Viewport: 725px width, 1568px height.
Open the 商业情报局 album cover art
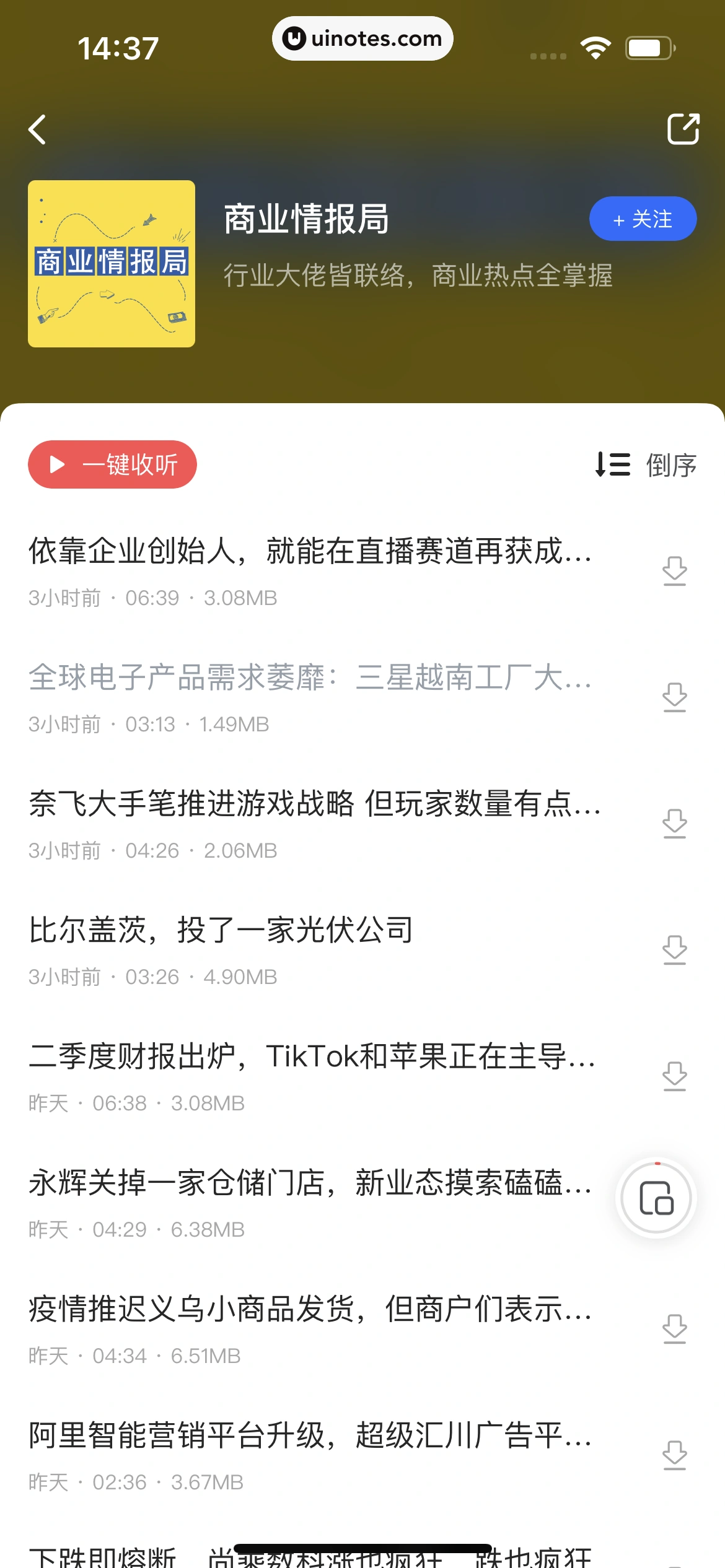[x=112, y=264]
